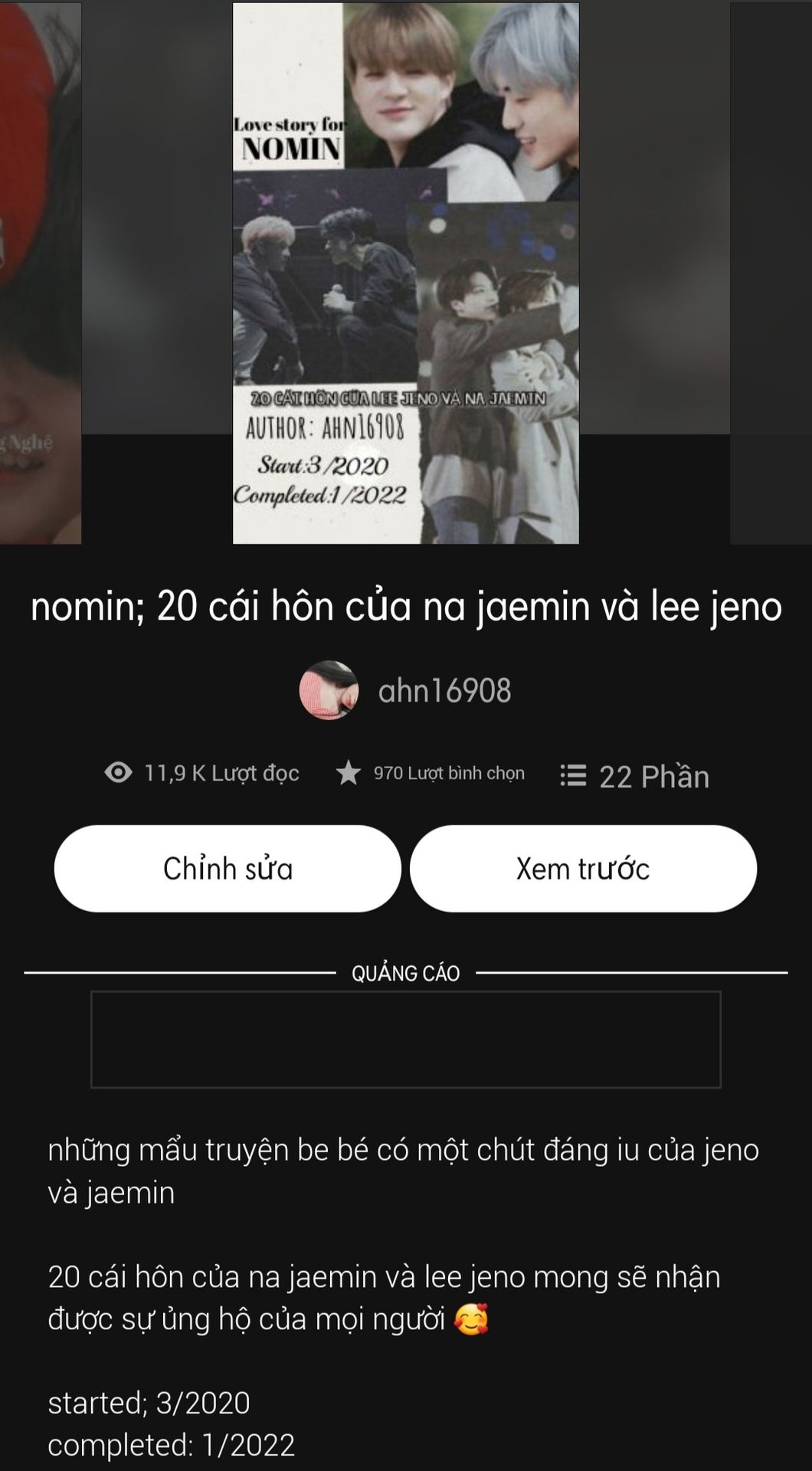The height and width of the screenshot is (1471, 812).
Task: Tap the Chỉnh sửa button
Action: pyautogui.click(x=228, y=868)
